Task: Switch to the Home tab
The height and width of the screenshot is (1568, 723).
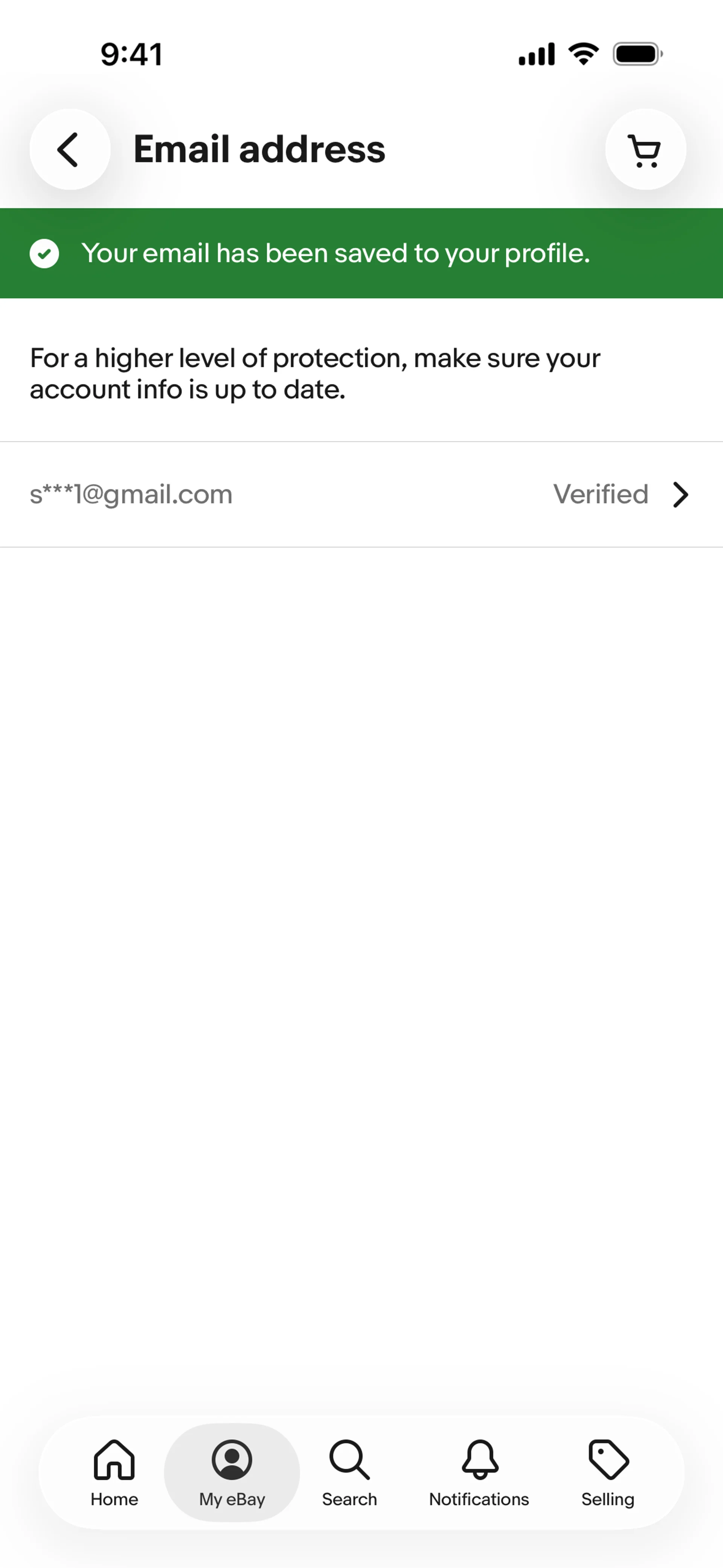Action: 114,1472
